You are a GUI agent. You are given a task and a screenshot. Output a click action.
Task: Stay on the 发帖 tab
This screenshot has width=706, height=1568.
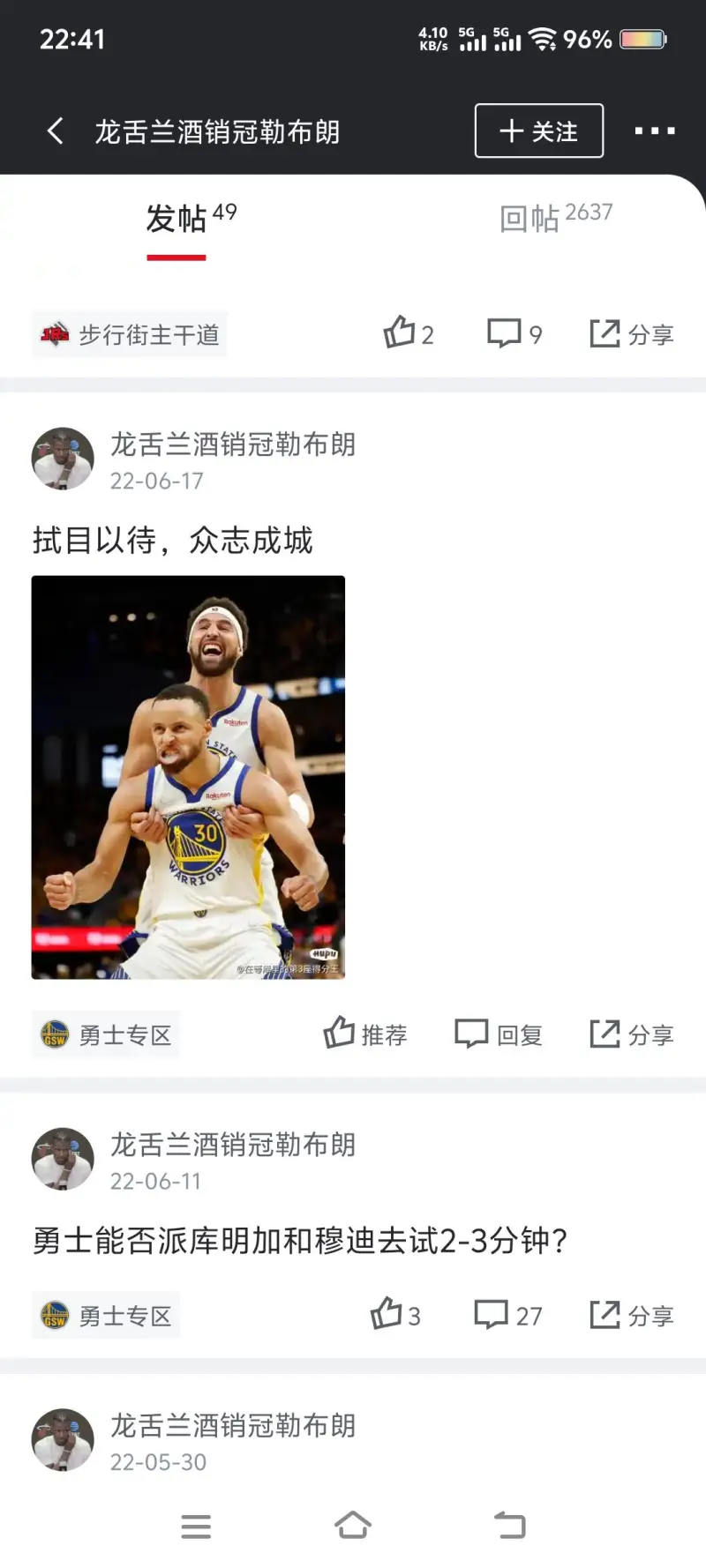[x=176, y=218]
